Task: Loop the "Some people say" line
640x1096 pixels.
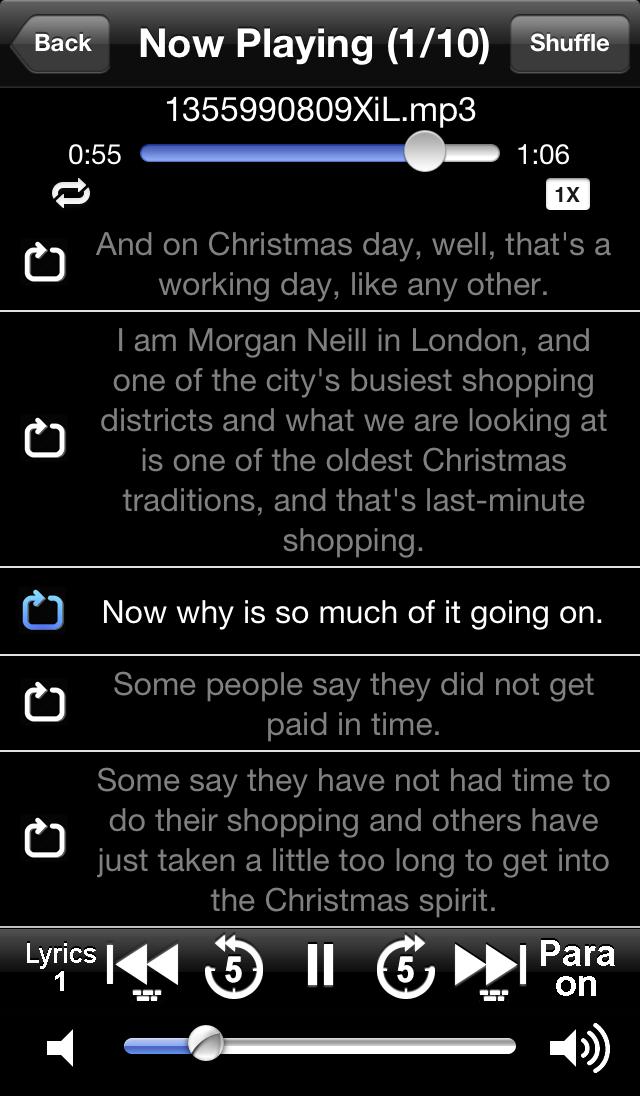Action: 44,701
